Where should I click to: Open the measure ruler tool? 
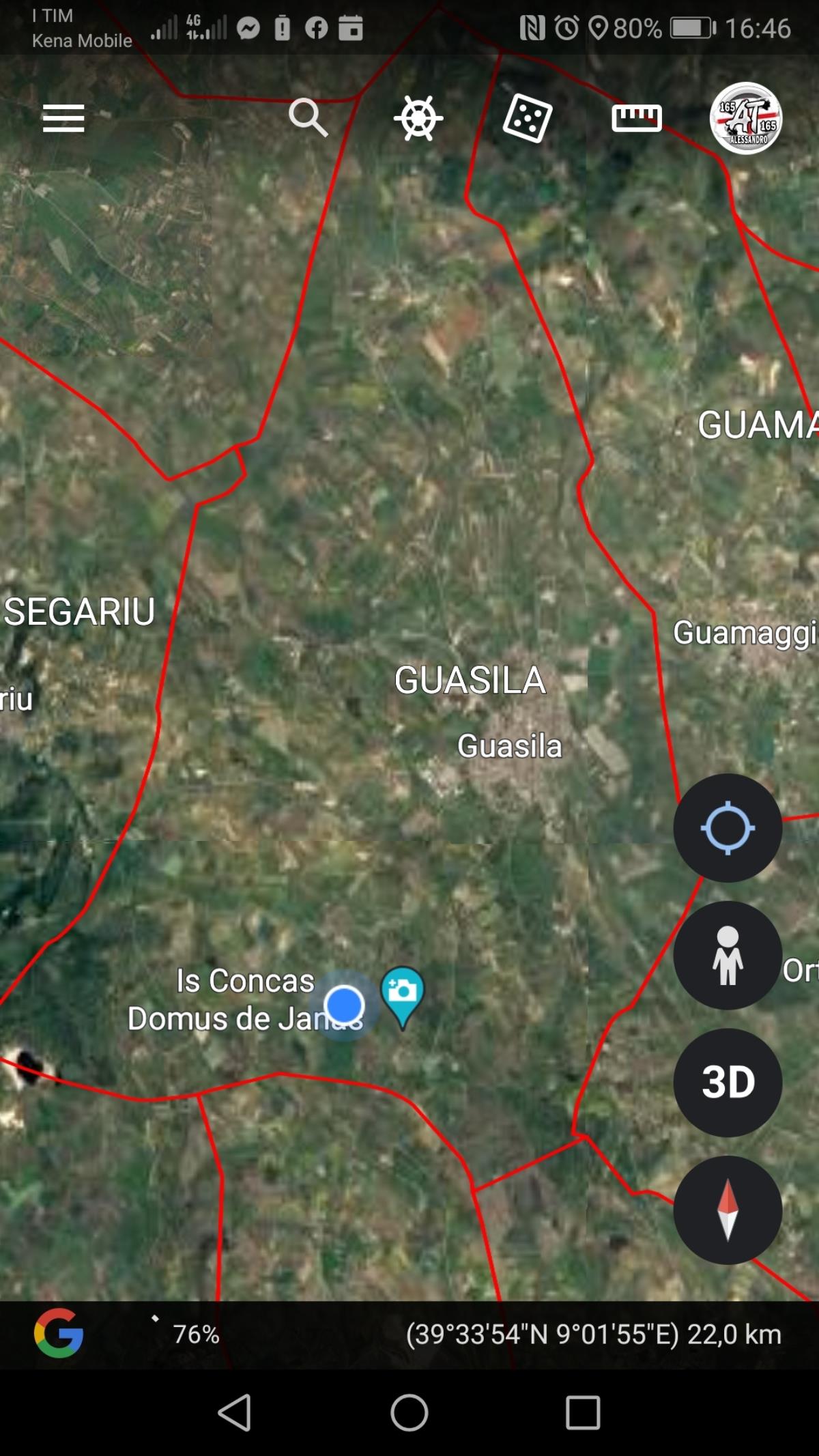pos(636,118)
